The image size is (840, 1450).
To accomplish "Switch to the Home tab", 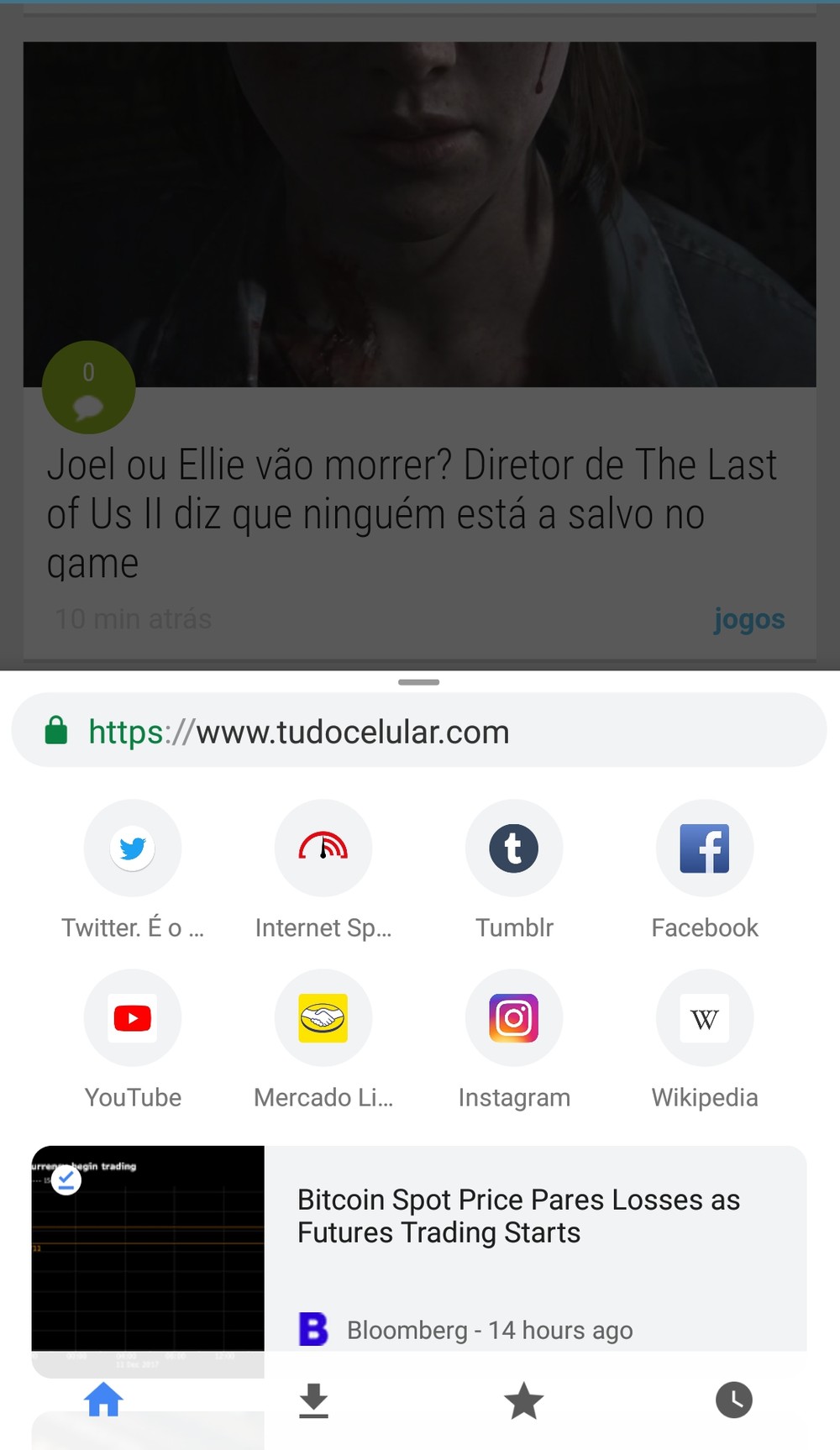I will [x=104, y=1400].
